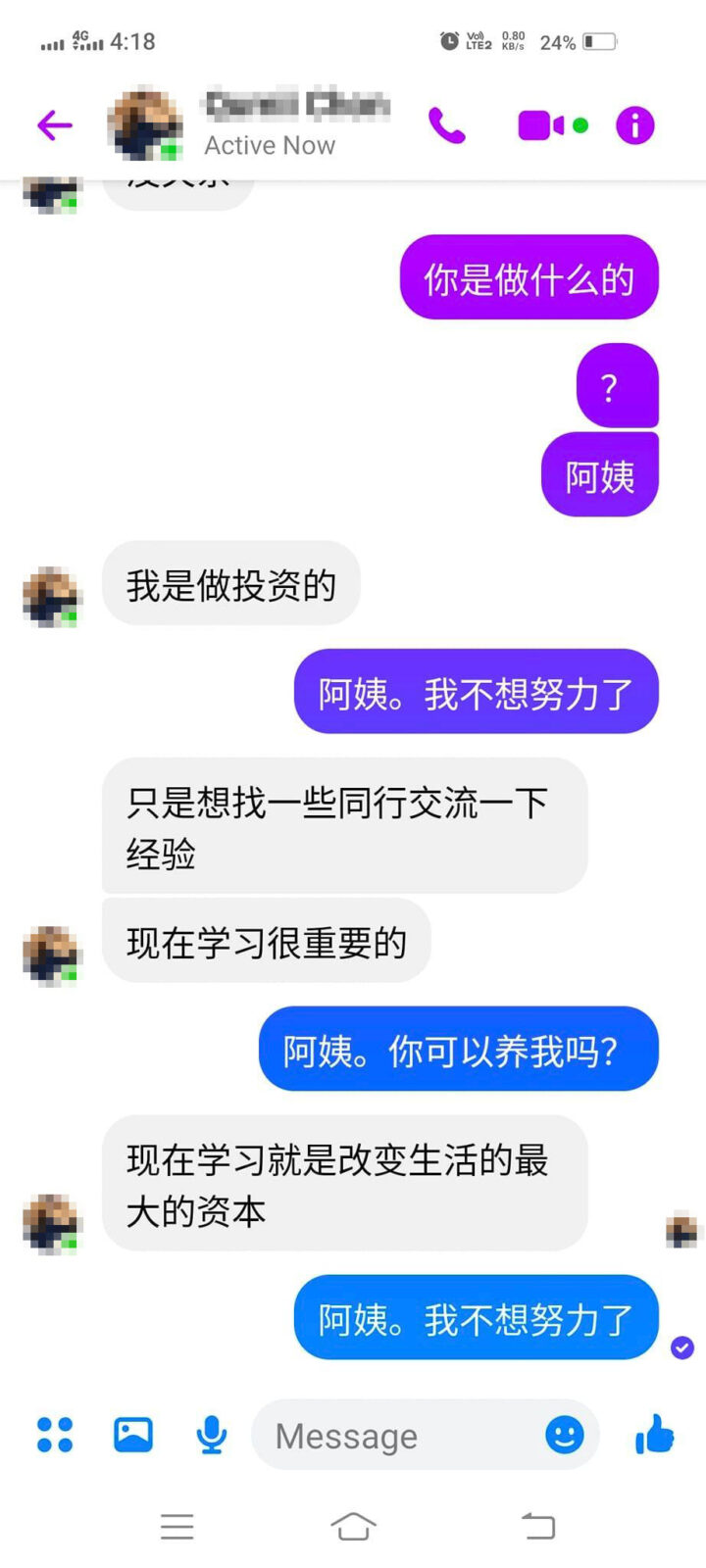Open the emoji picker
This screenshot has width=706, height=1568.
click(x=564, y=1435)
